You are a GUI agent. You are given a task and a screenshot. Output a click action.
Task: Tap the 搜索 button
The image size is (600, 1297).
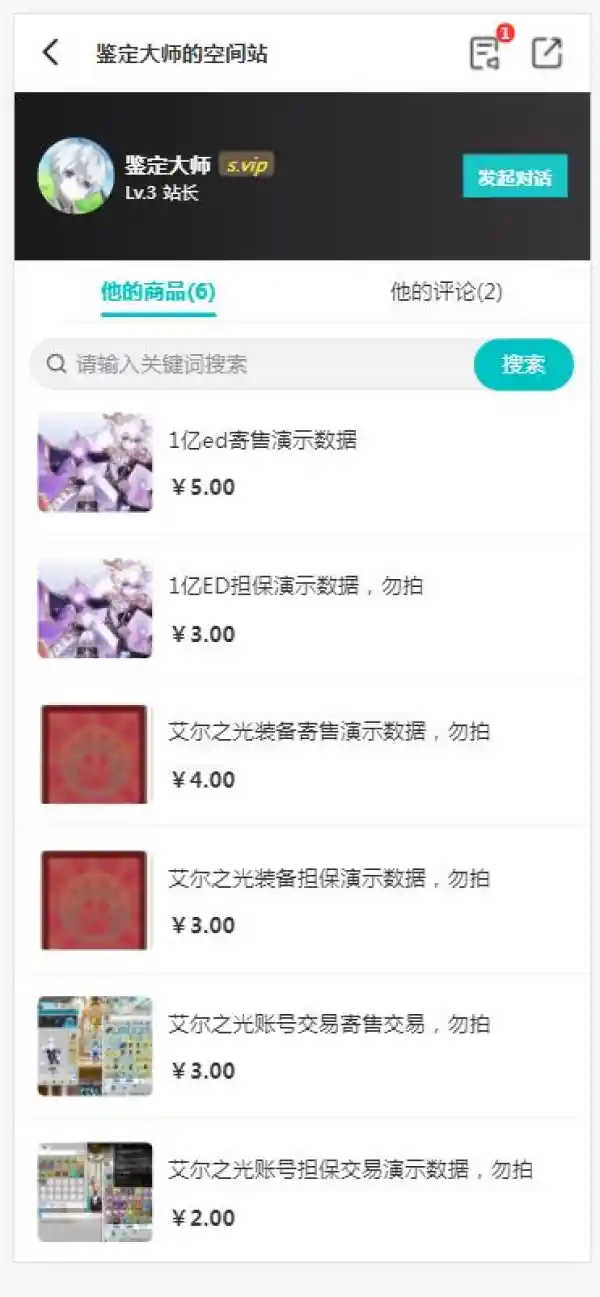[523, 364]
